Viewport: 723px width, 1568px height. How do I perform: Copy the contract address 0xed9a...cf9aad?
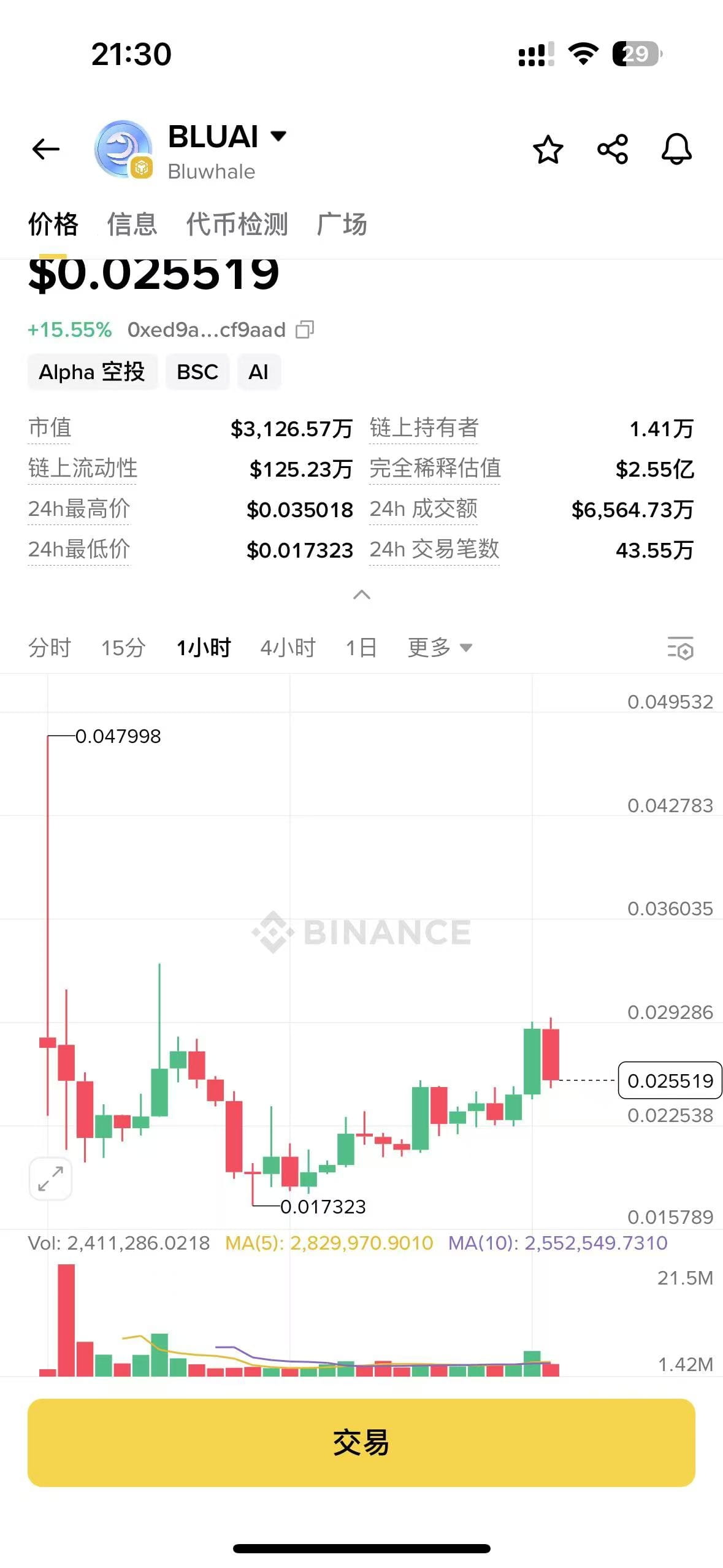(x=305, y=330)
